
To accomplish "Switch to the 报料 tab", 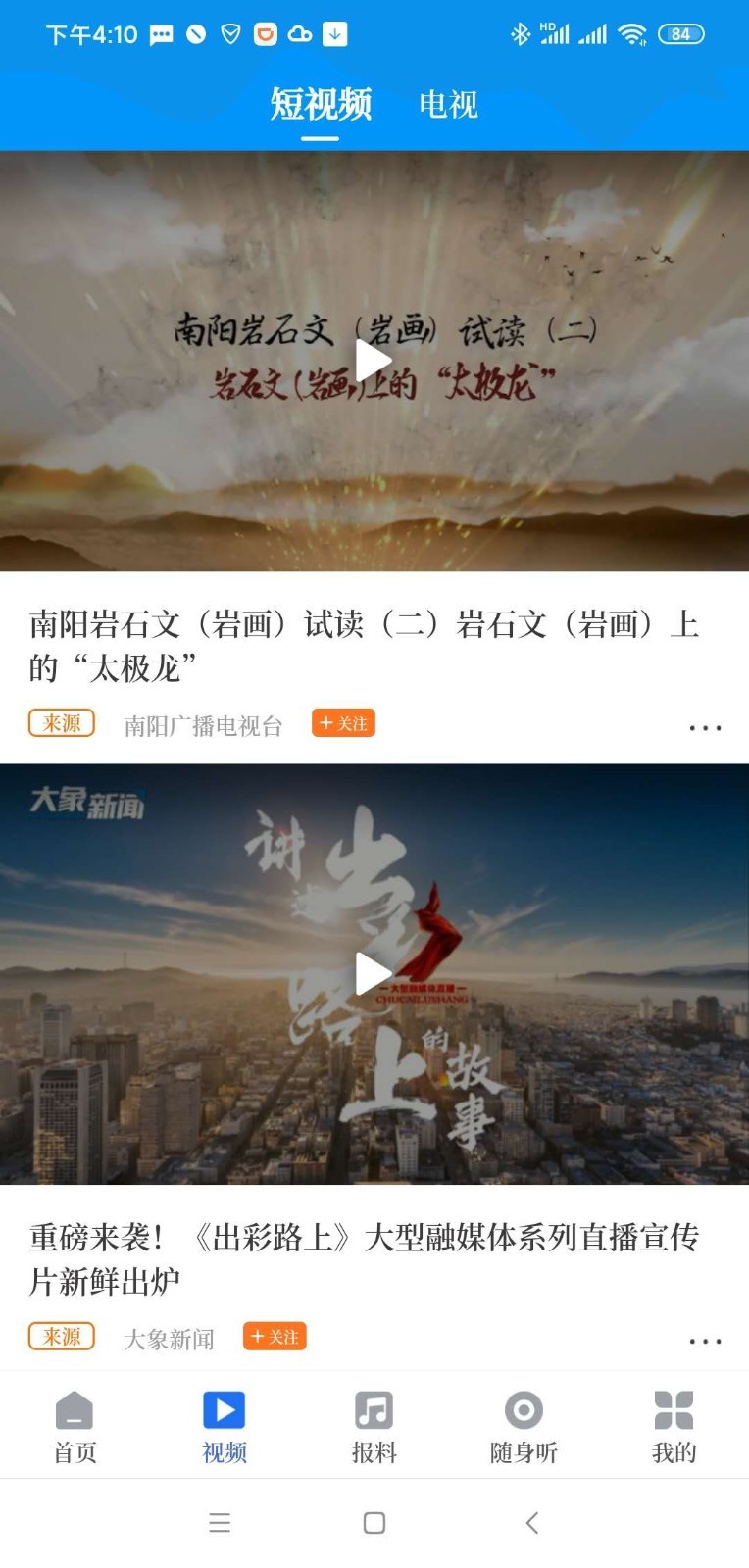I will (374, 1426).
